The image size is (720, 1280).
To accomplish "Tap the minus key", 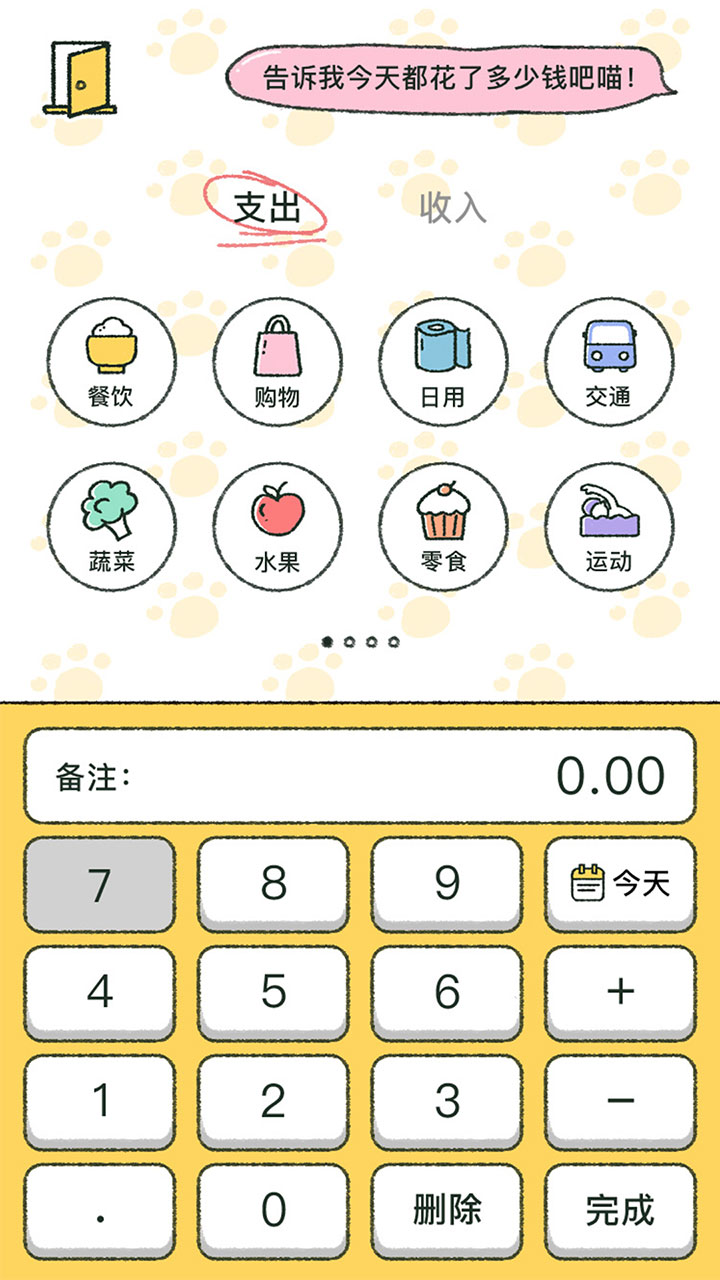I will pos(620,1100).
